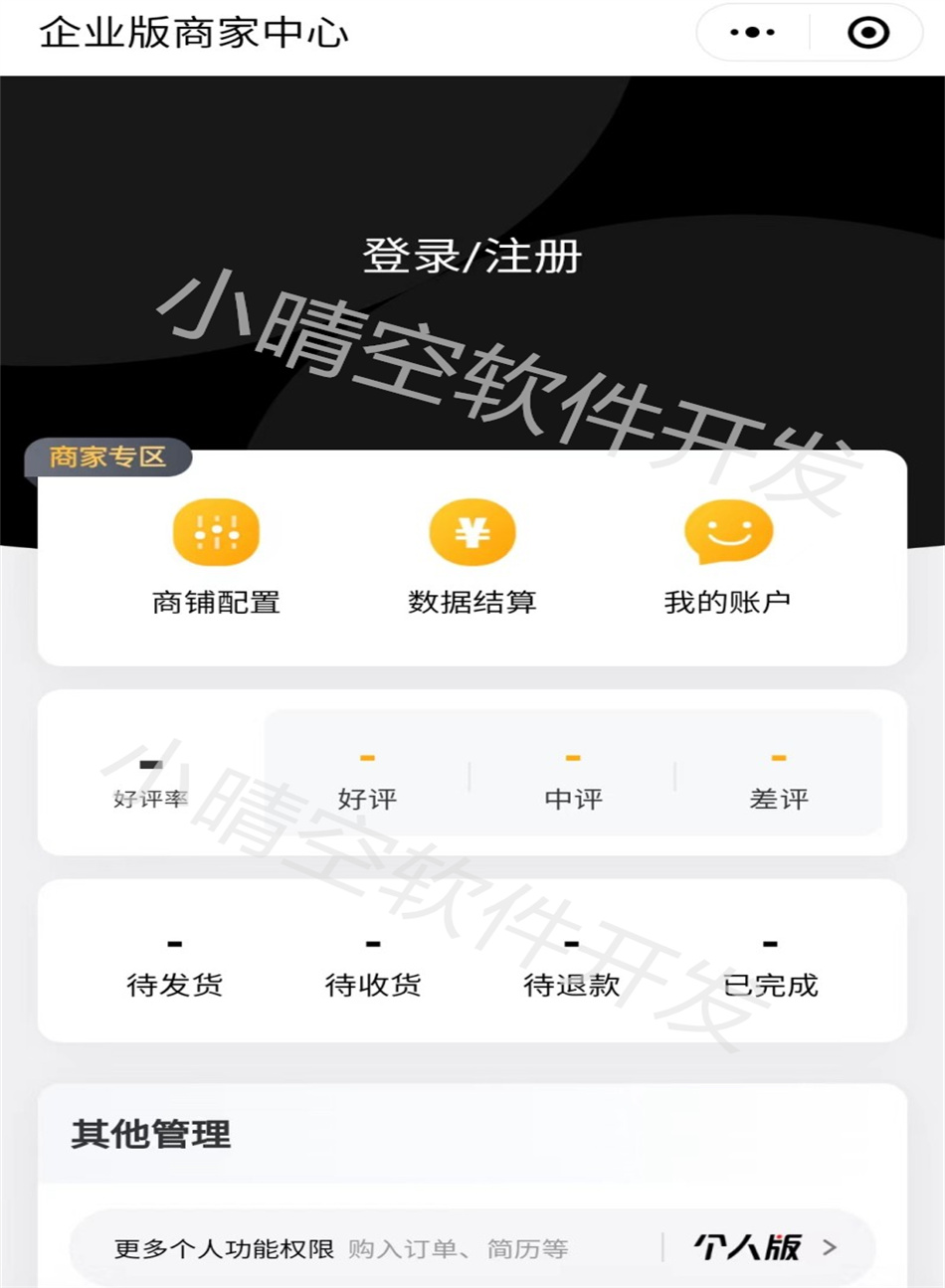View 好评 positive reviews
The height and width of the screenshot is (1288, 945).
tap(367, 782)
